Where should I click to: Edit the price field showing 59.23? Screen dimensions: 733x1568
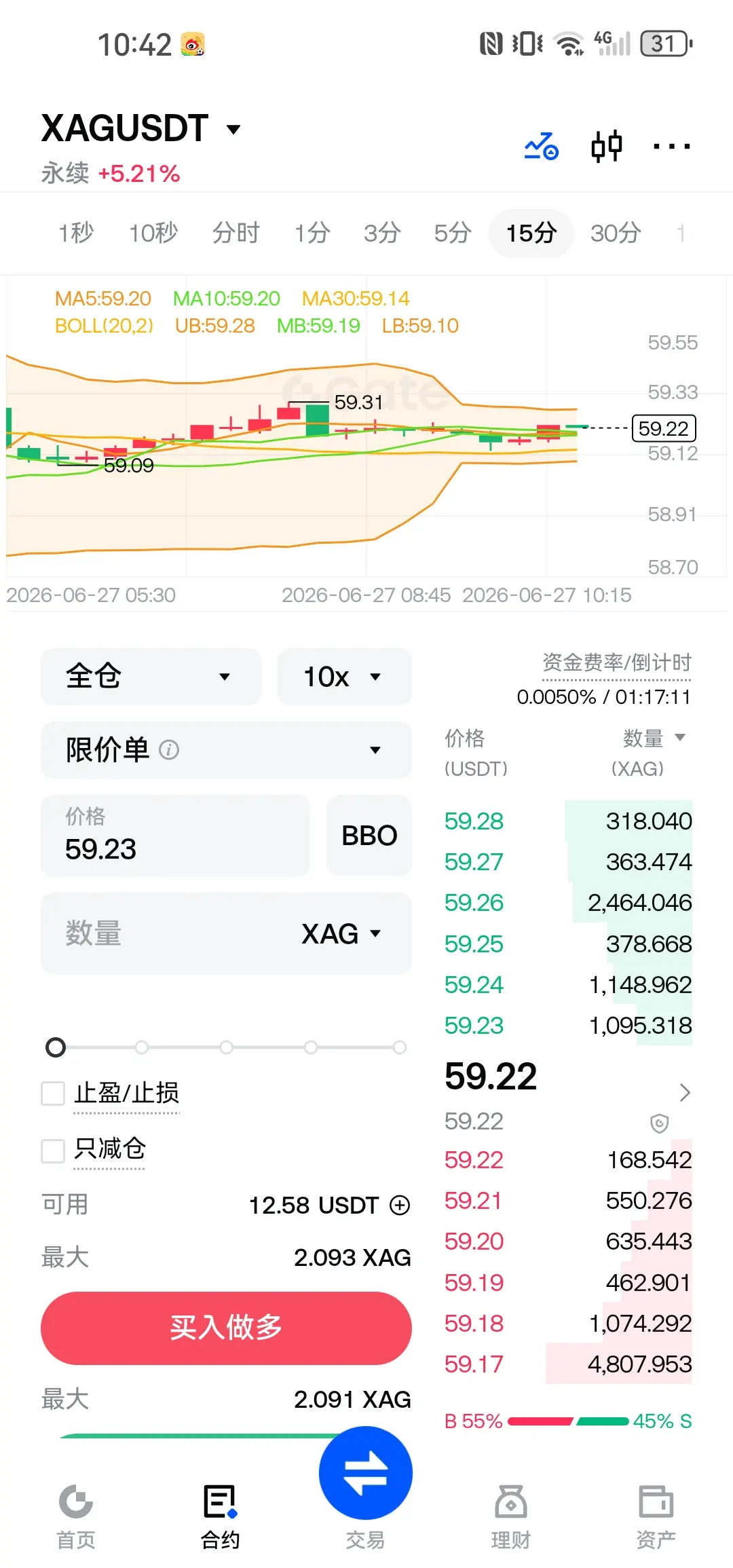click(x=175, y=835)
